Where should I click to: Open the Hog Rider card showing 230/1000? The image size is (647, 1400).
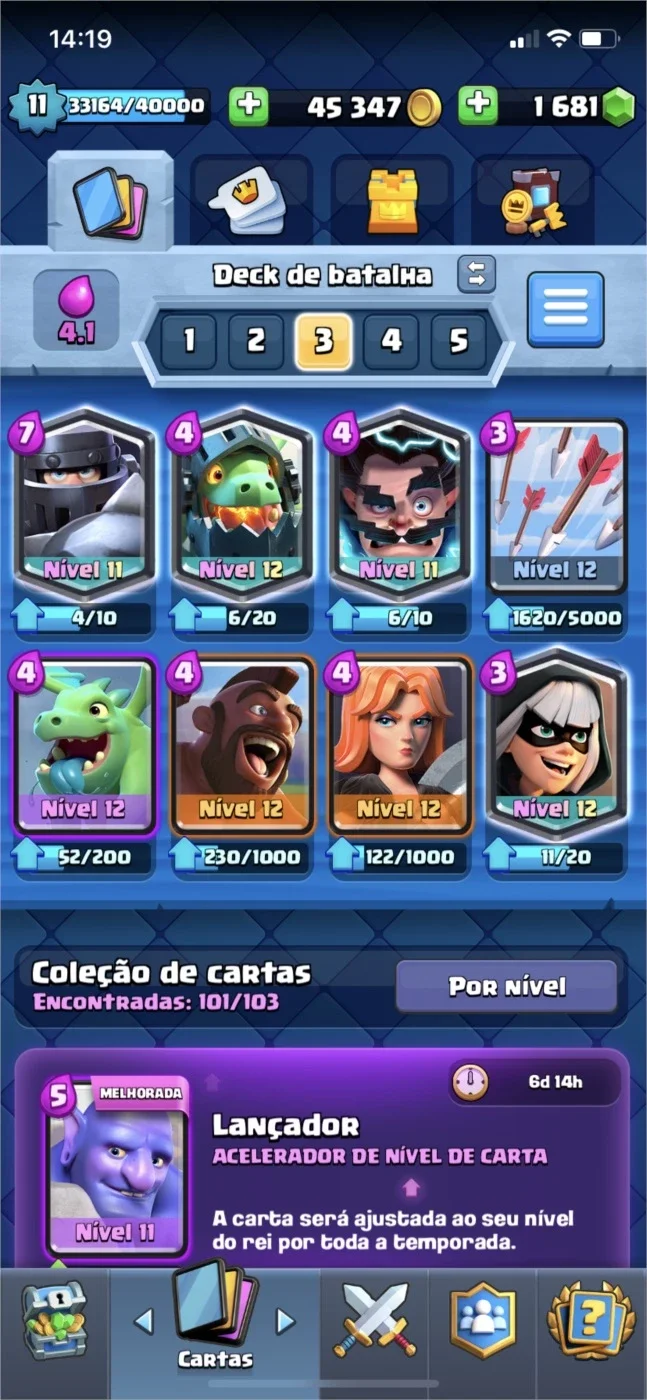(x=242, y=745)
